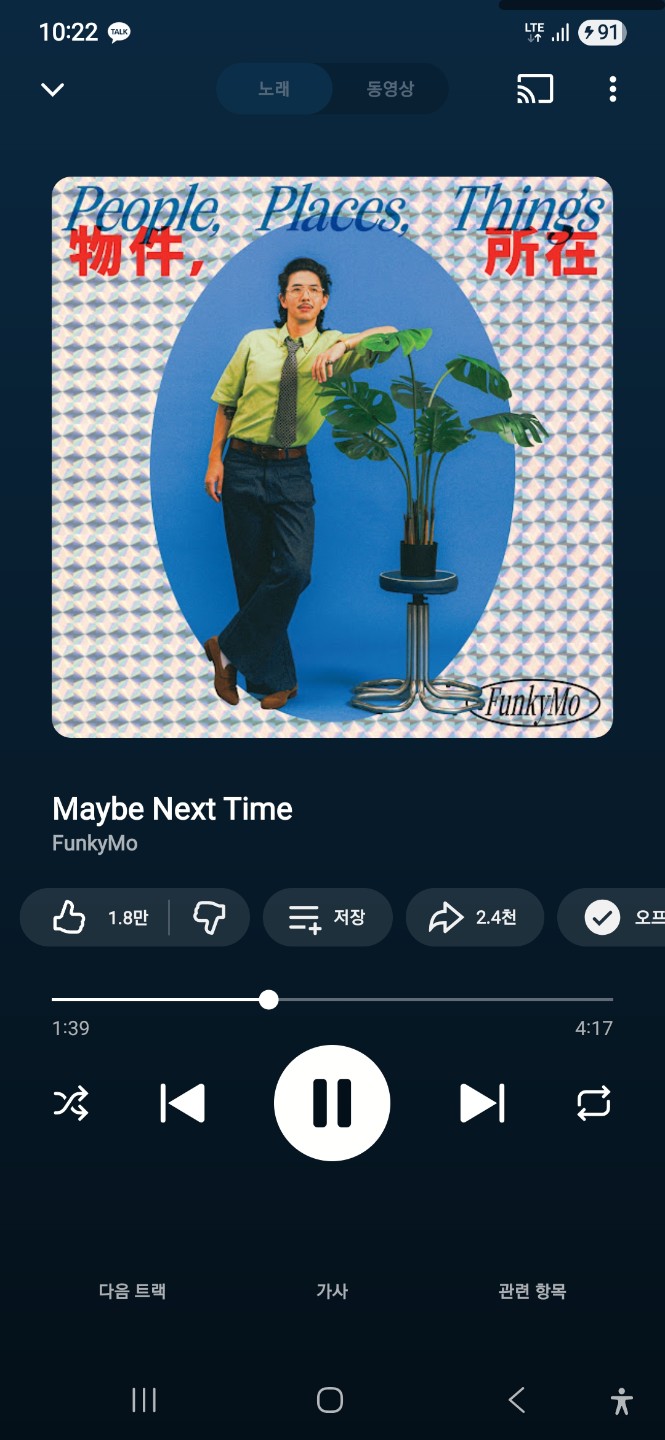The width and height of the screenshot is (665, 1440).
Task: Tap the FunkyMo artist name
Action: (95, 843)
